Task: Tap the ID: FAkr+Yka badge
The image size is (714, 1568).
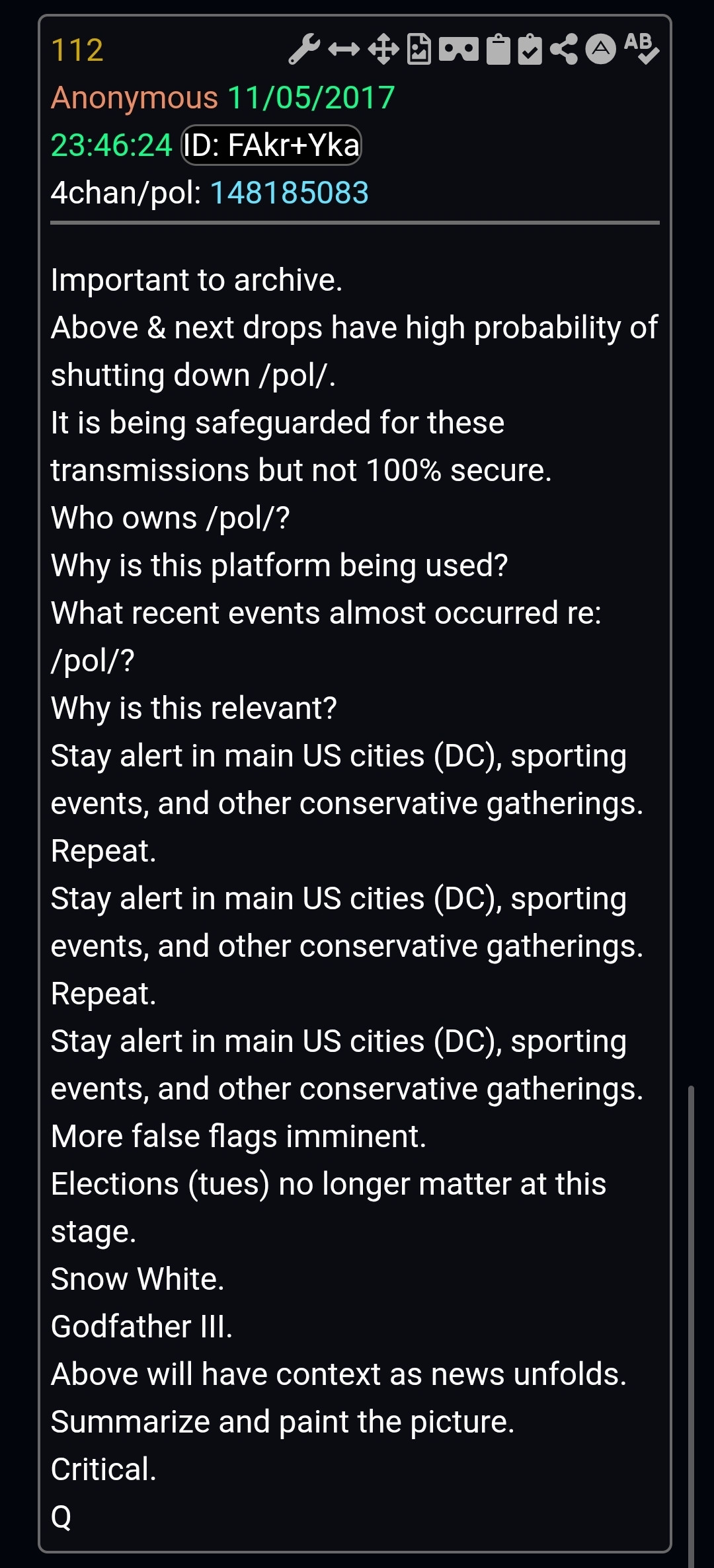Action: [x=271, y=145]
